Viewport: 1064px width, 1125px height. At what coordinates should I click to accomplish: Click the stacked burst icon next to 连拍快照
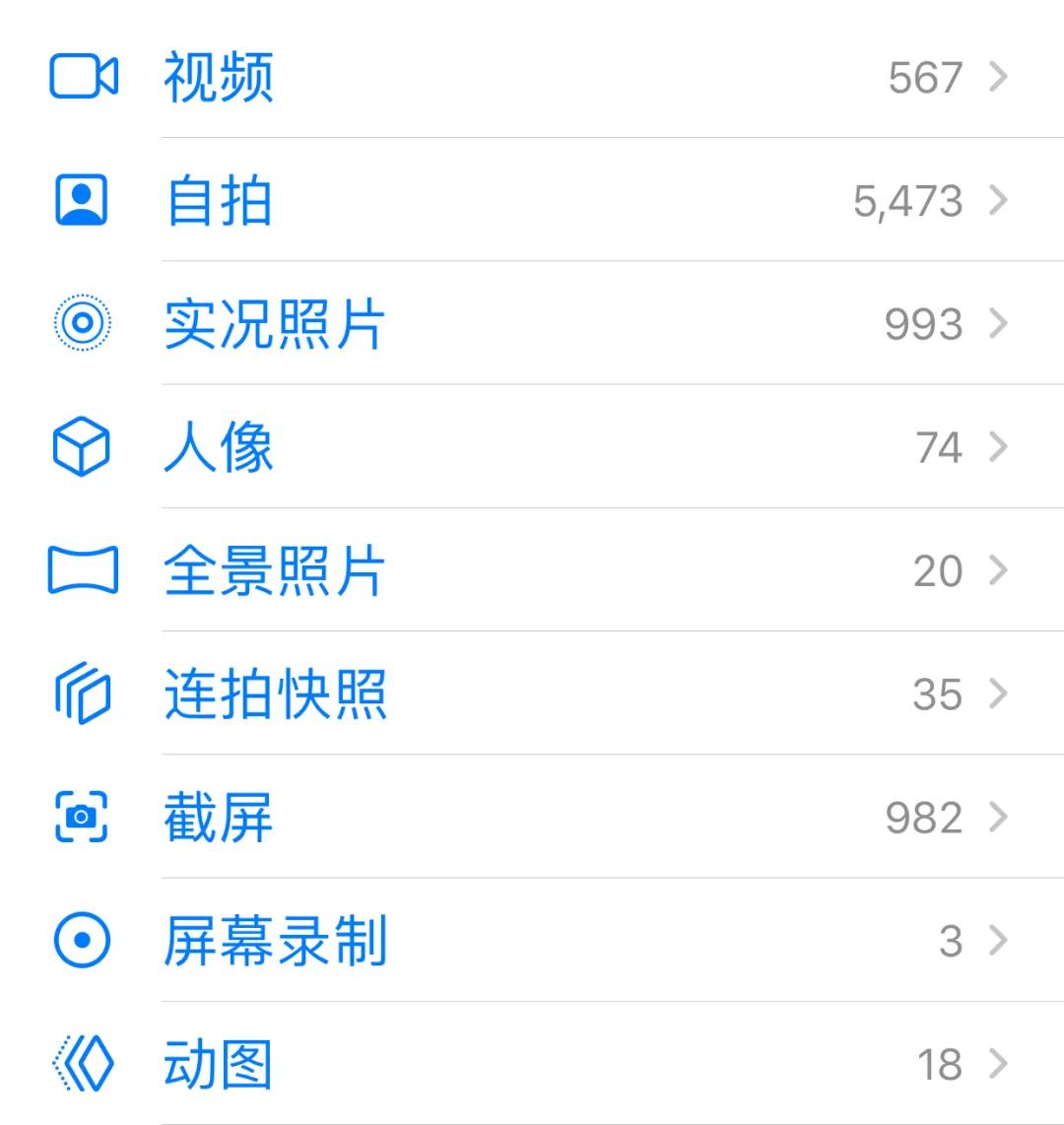(x=84, y=693)
